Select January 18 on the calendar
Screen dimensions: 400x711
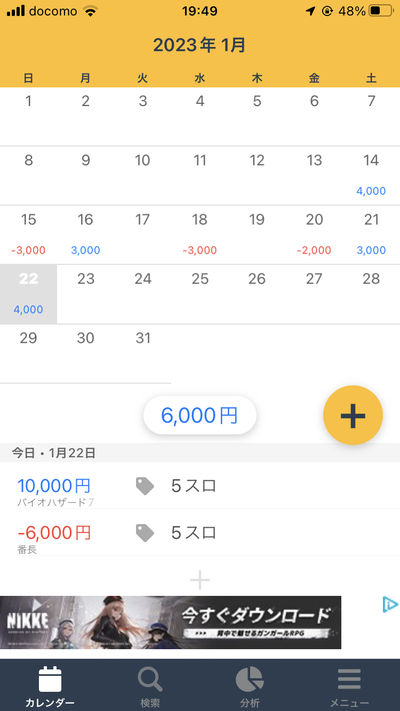click(200, 235)
